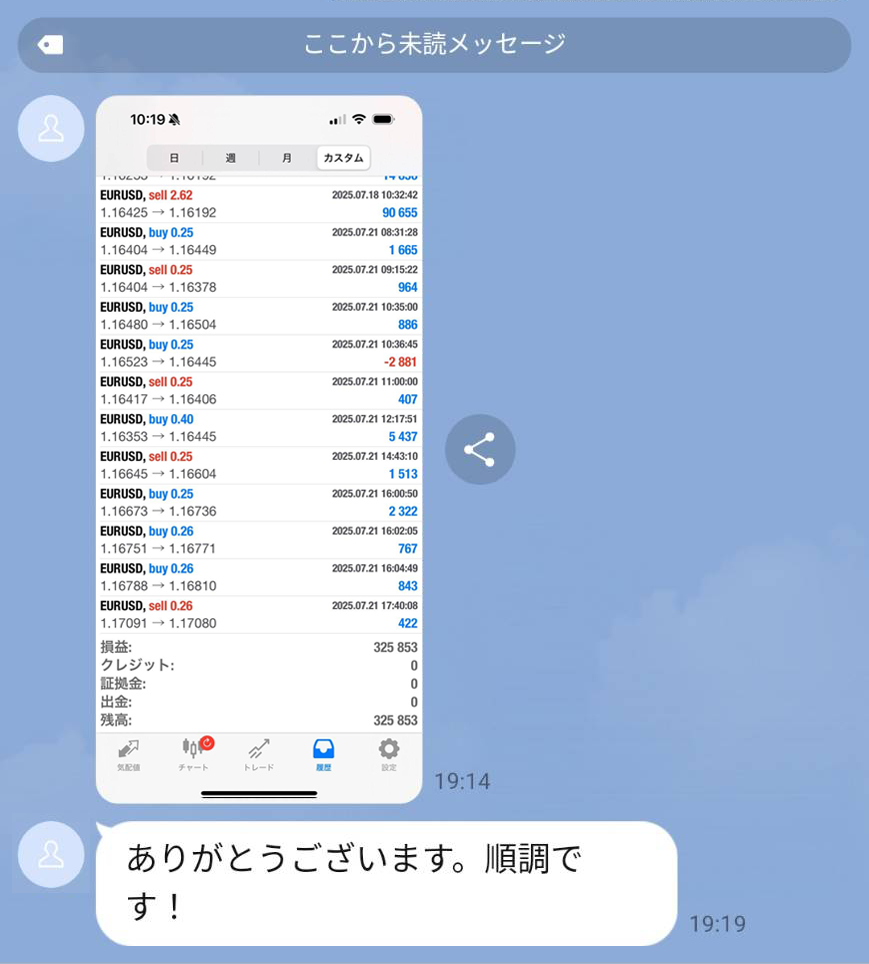Tap the home indicator bar on the screenshot
Screen dimensions: 869x964
click(x=259, y=792)
